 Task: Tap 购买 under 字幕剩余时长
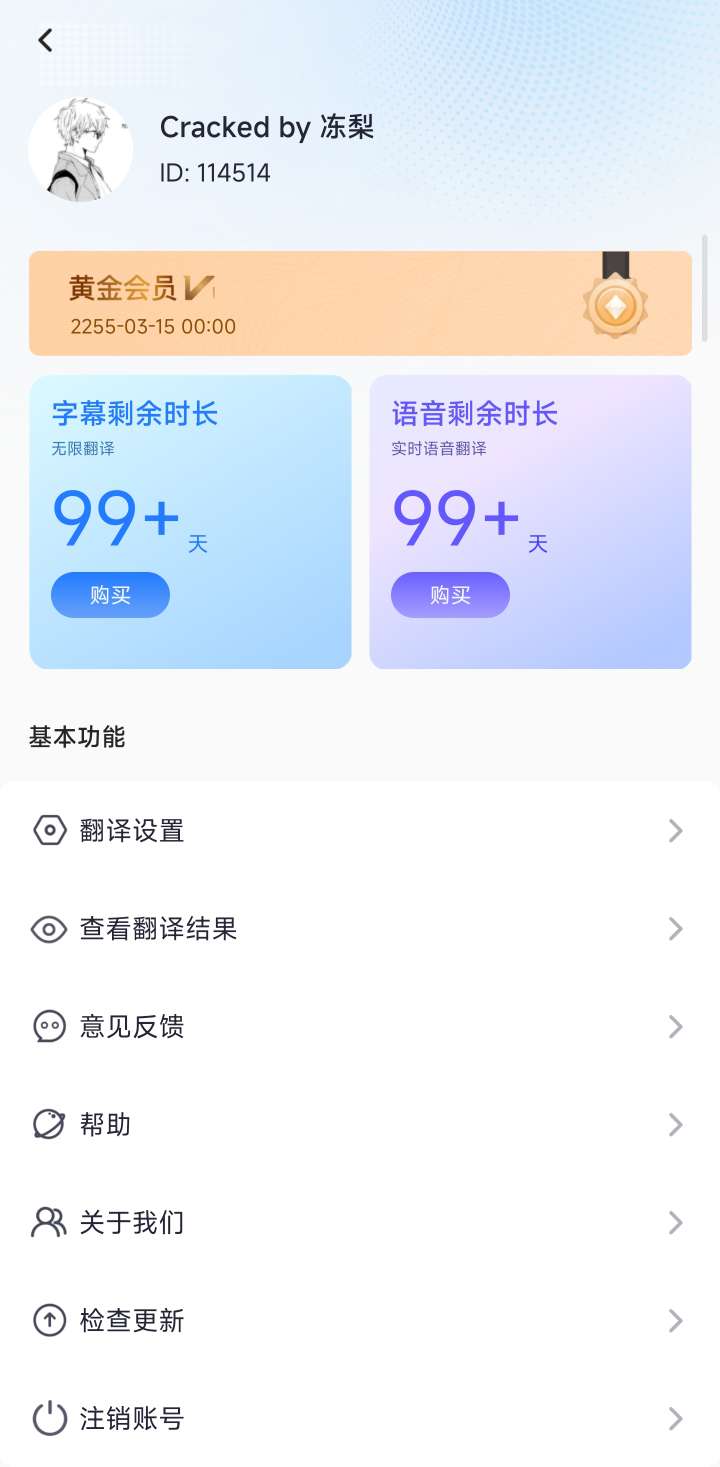click(x=110, y=595)
